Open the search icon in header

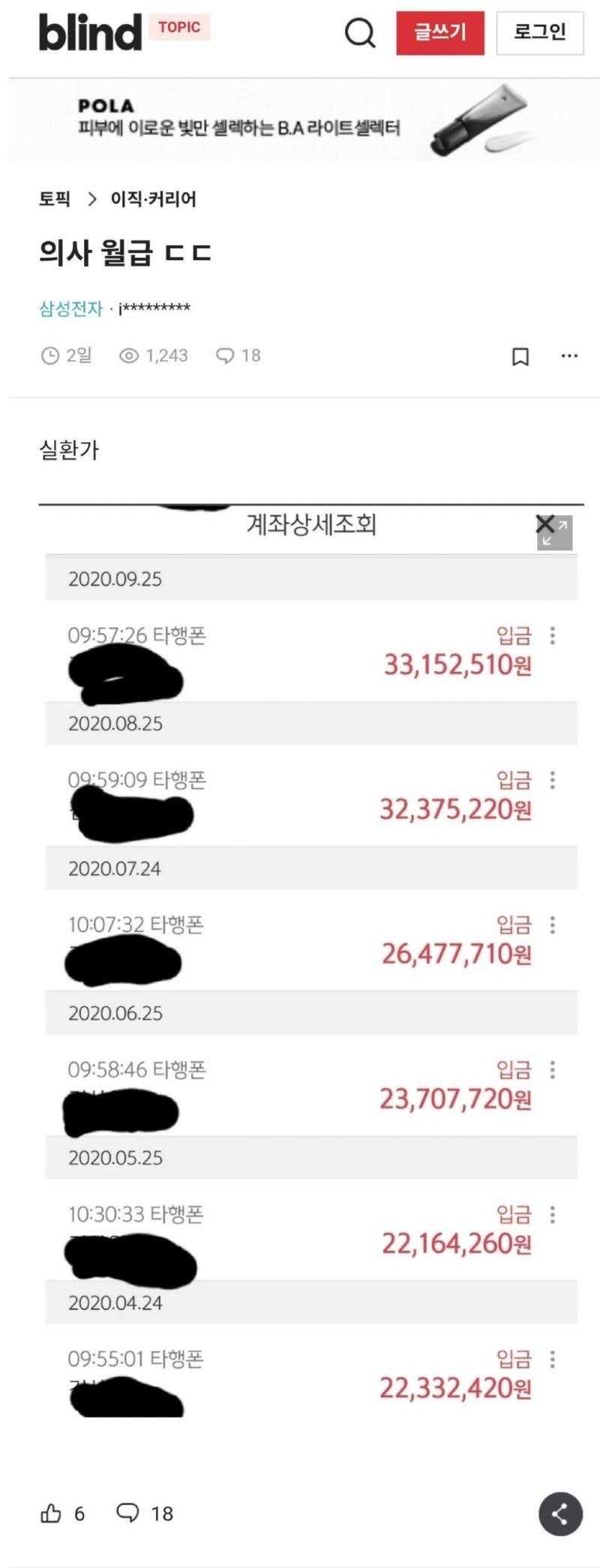point(360,33)
